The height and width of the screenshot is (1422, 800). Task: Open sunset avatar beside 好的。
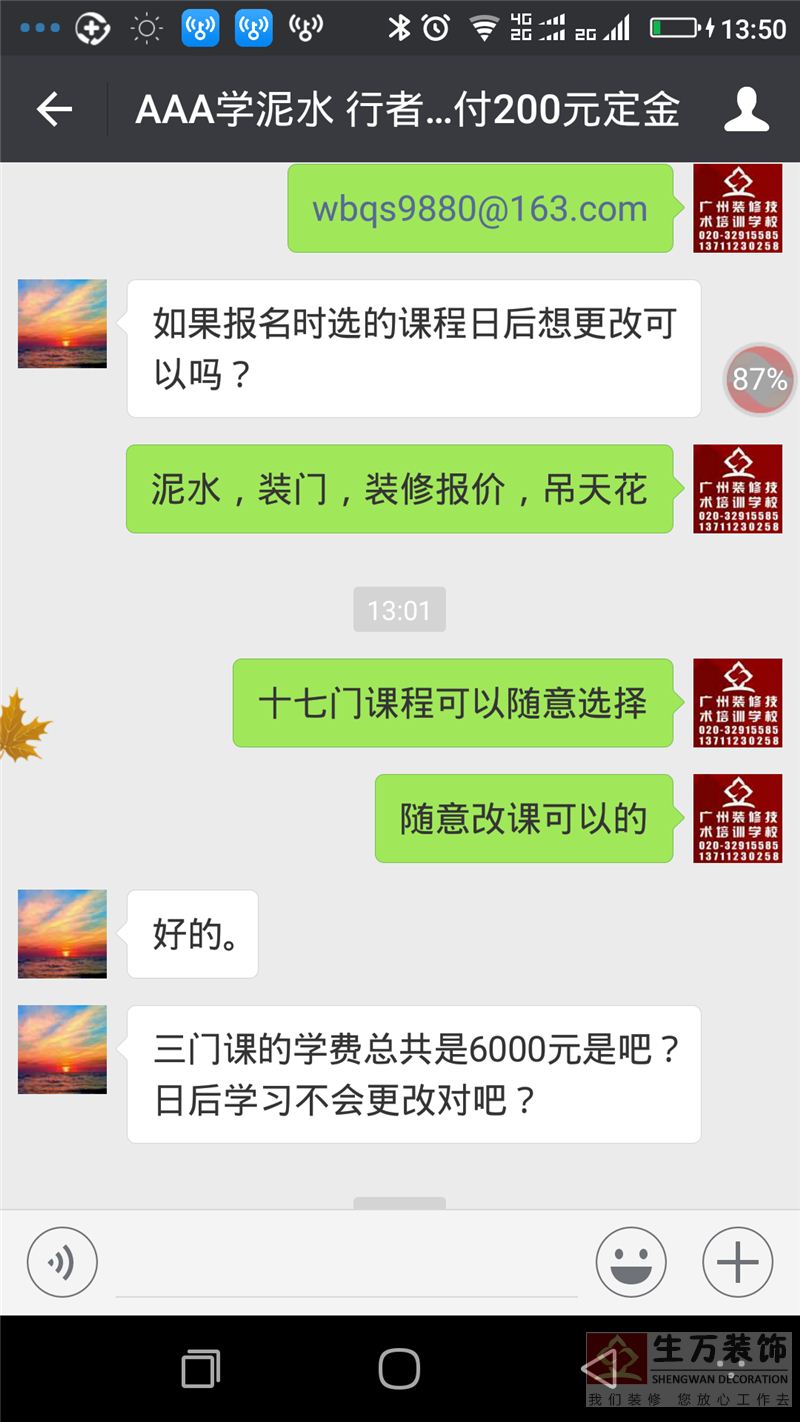point(62,933)
